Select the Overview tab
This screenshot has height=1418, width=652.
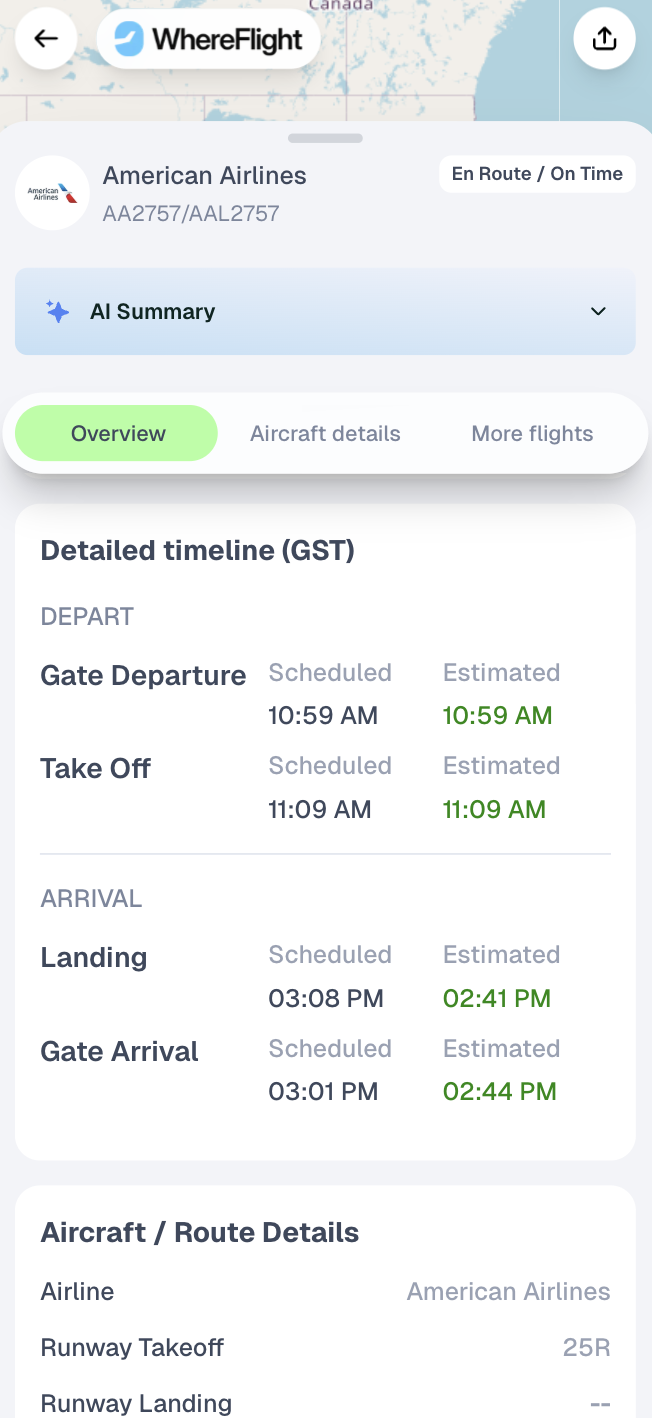(x=118, y=434)
